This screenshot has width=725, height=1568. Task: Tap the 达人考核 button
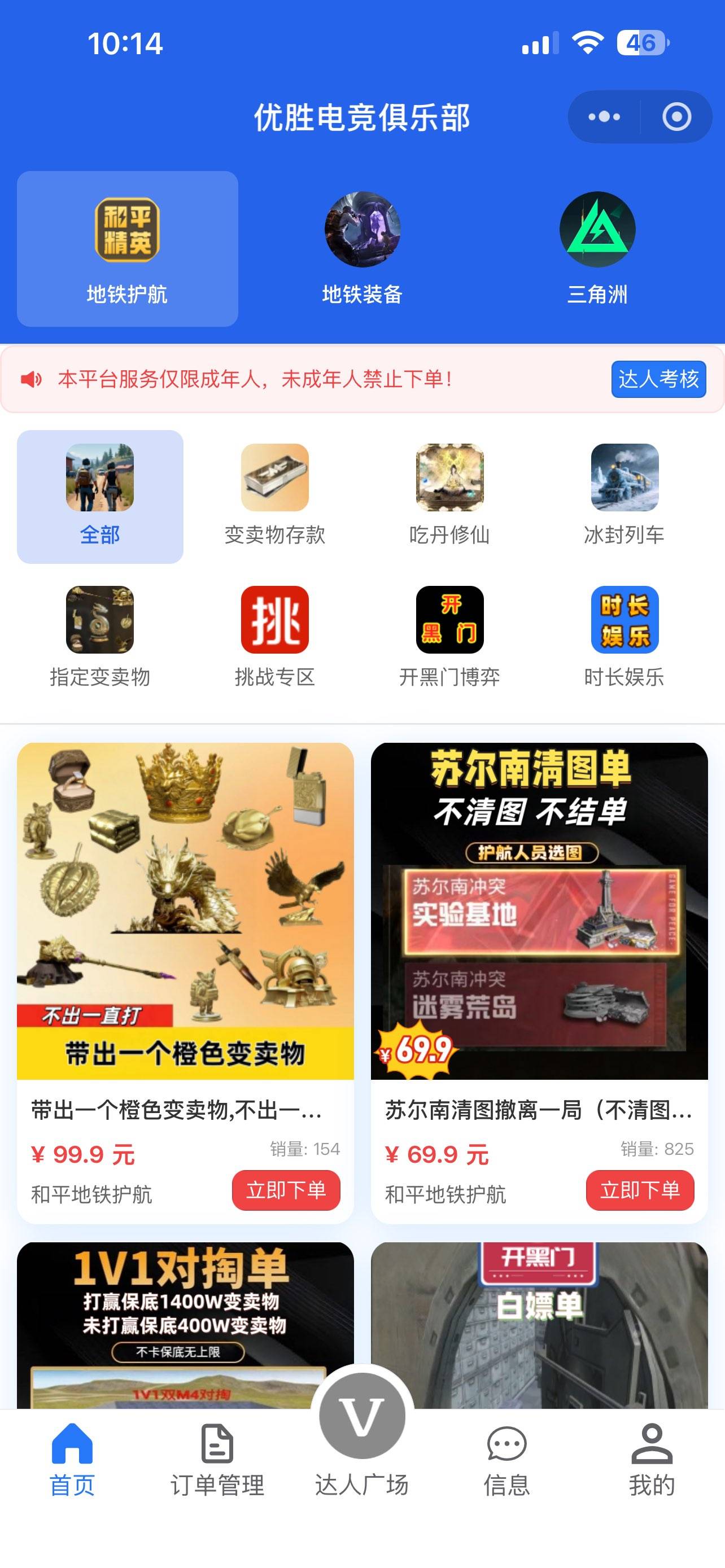658,379
